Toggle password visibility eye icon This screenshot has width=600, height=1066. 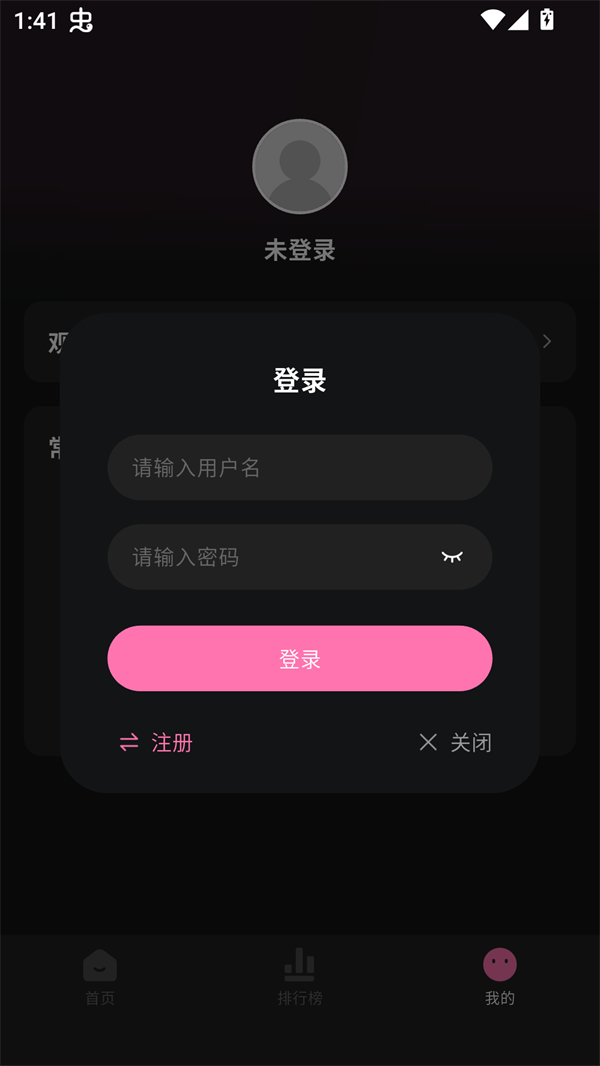[x=452, y=557]
